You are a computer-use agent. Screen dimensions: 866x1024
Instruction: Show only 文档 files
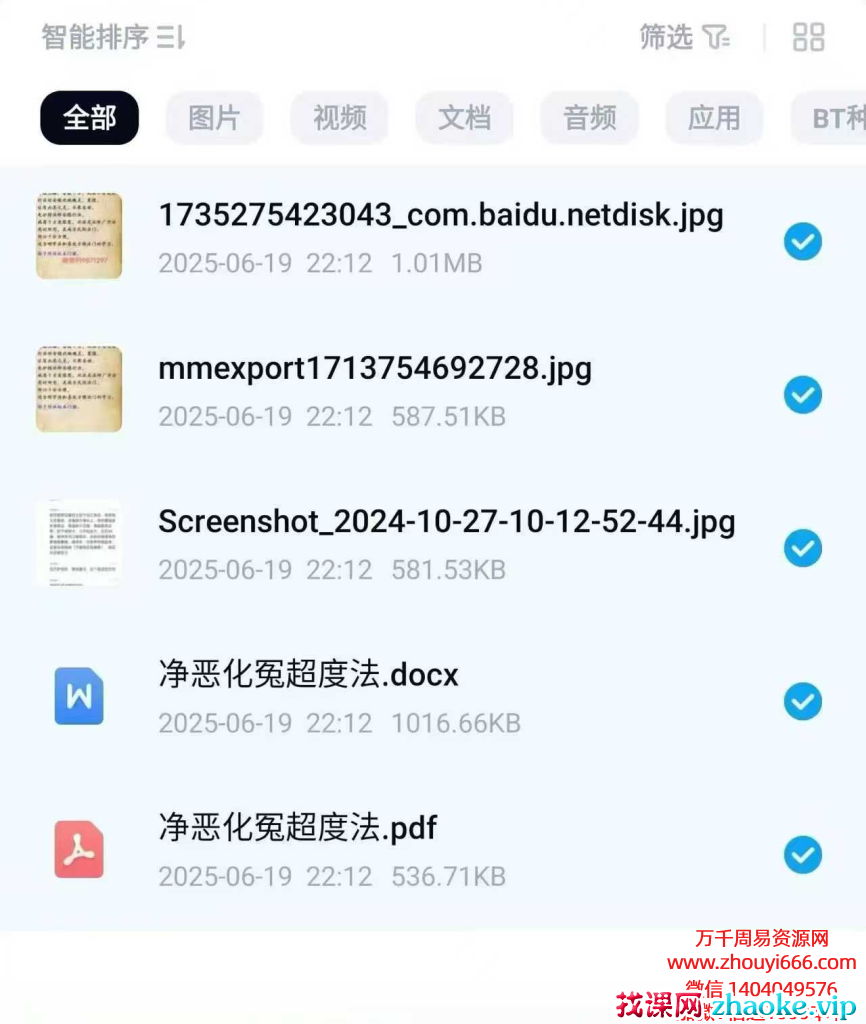coord(464,118)
